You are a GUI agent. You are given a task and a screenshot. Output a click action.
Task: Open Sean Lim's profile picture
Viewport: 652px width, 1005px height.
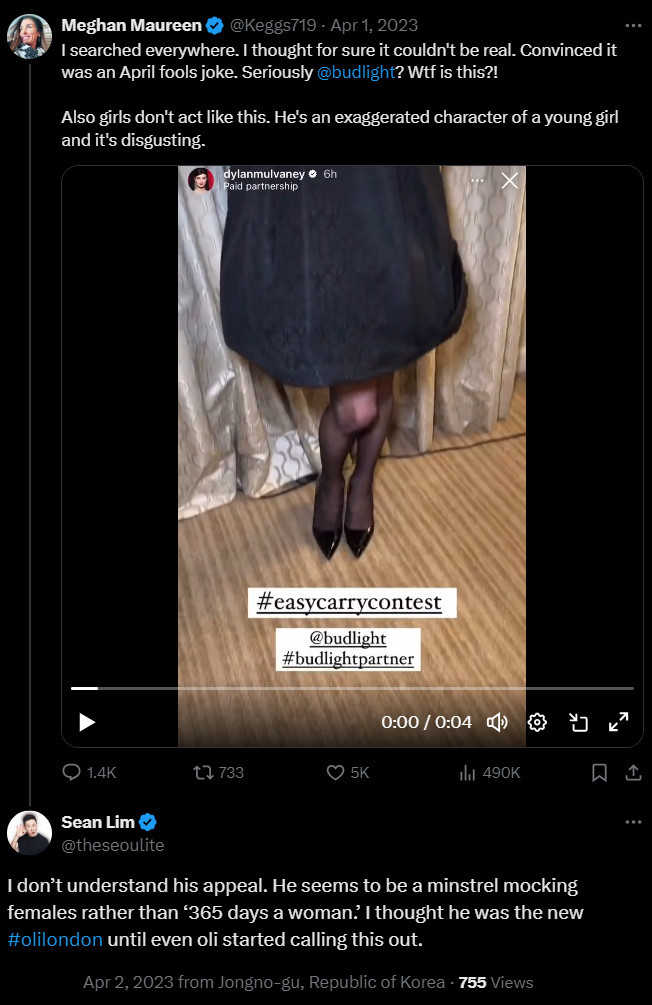pyautogui.click(x=29, y=832)
